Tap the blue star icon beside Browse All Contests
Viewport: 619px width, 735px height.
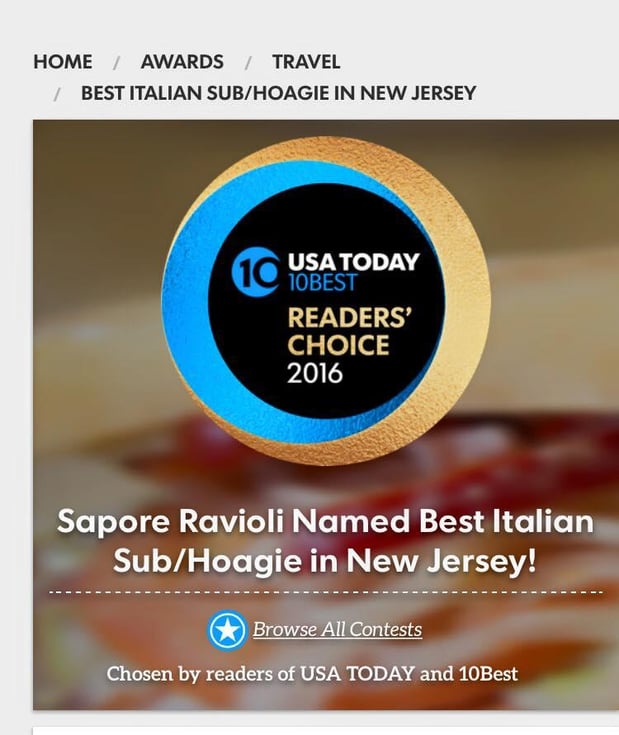[x=228, y=631]
